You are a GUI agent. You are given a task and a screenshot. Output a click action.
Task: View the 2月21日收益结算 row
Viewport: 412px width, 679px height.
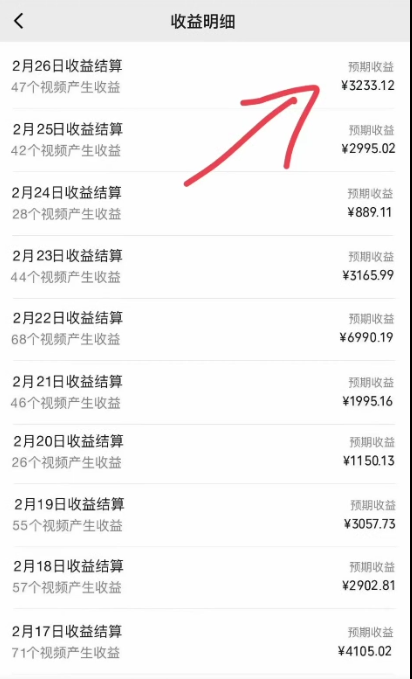pyautogui.click(x=206, y=392)
